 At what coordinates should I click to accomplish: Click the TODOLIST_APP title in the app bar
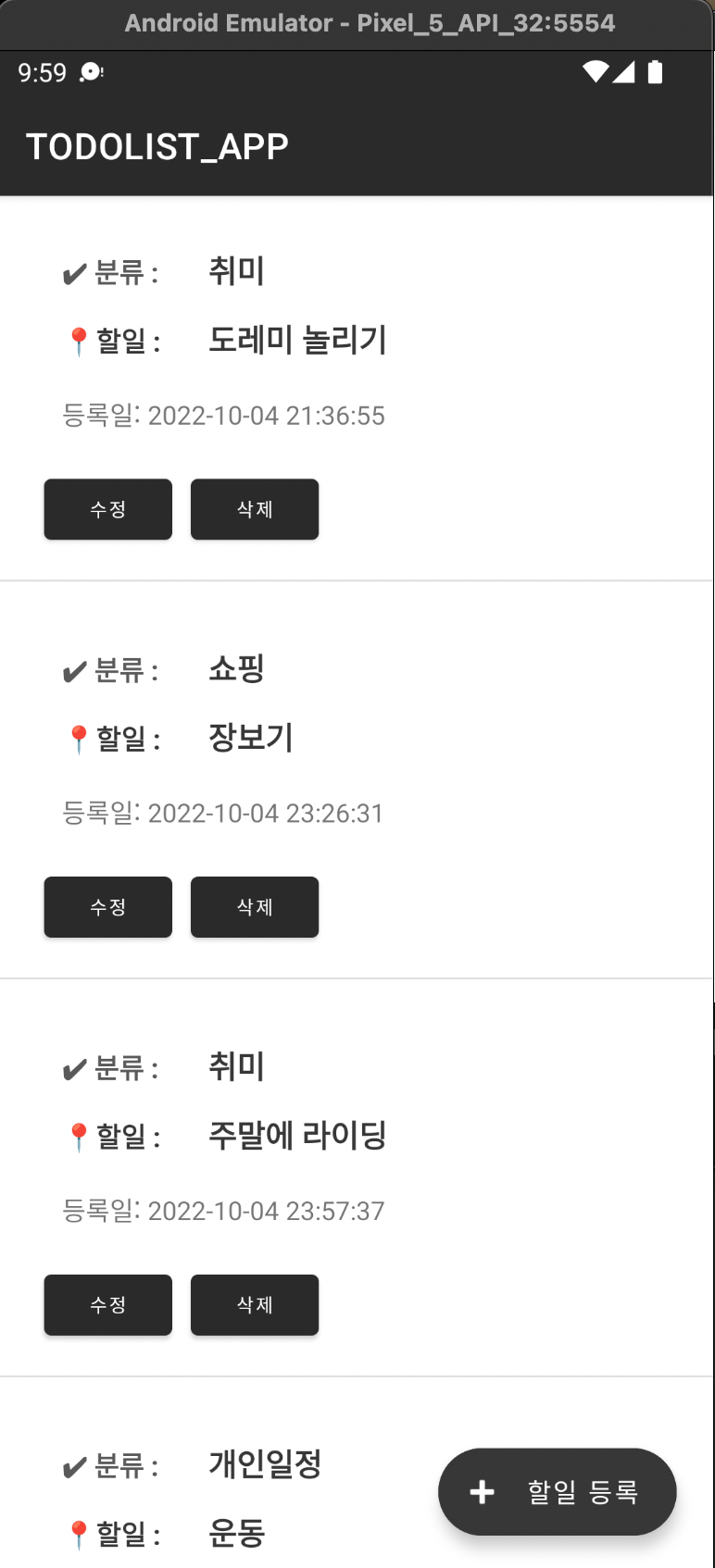pos(157,145)
